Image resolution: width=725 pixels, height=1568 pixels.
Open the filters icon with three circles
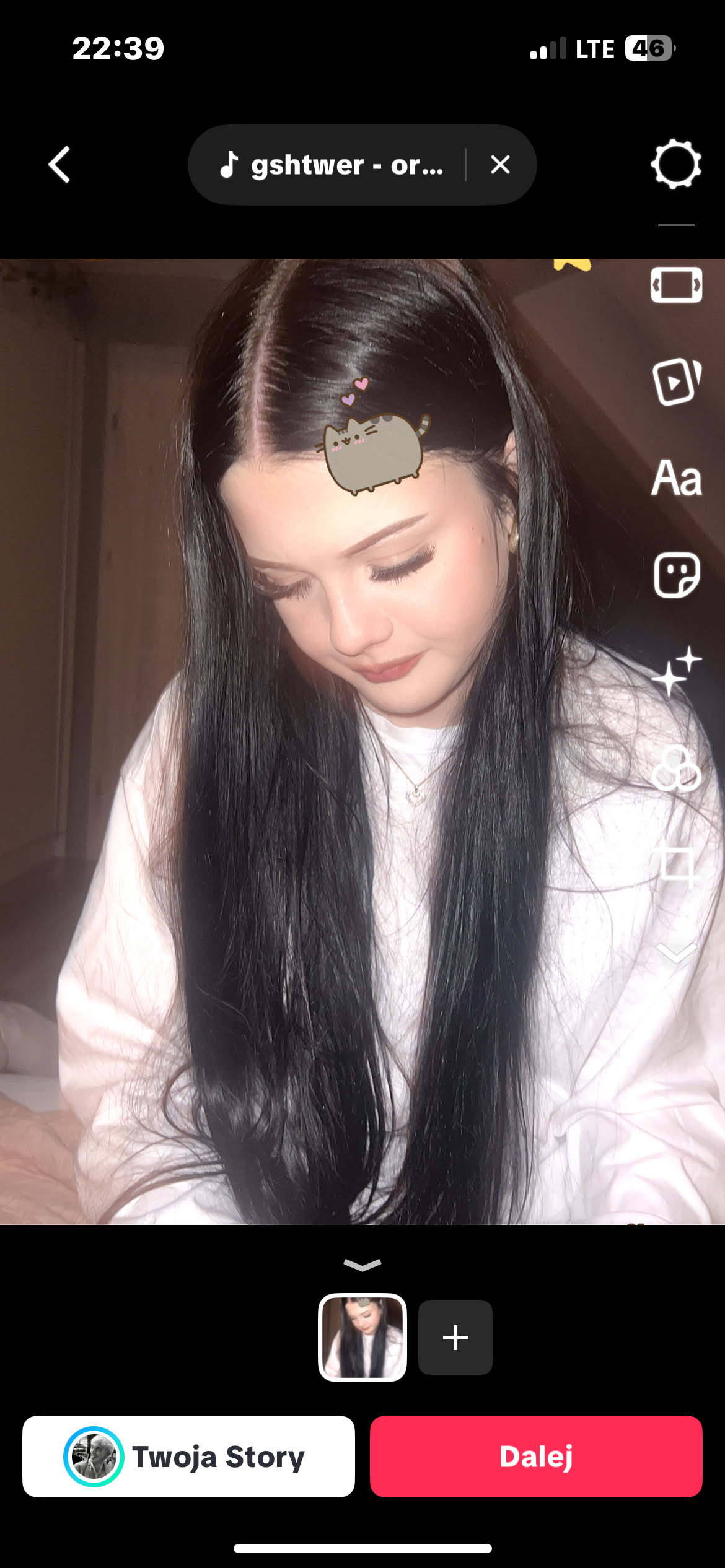click(676, 769)
